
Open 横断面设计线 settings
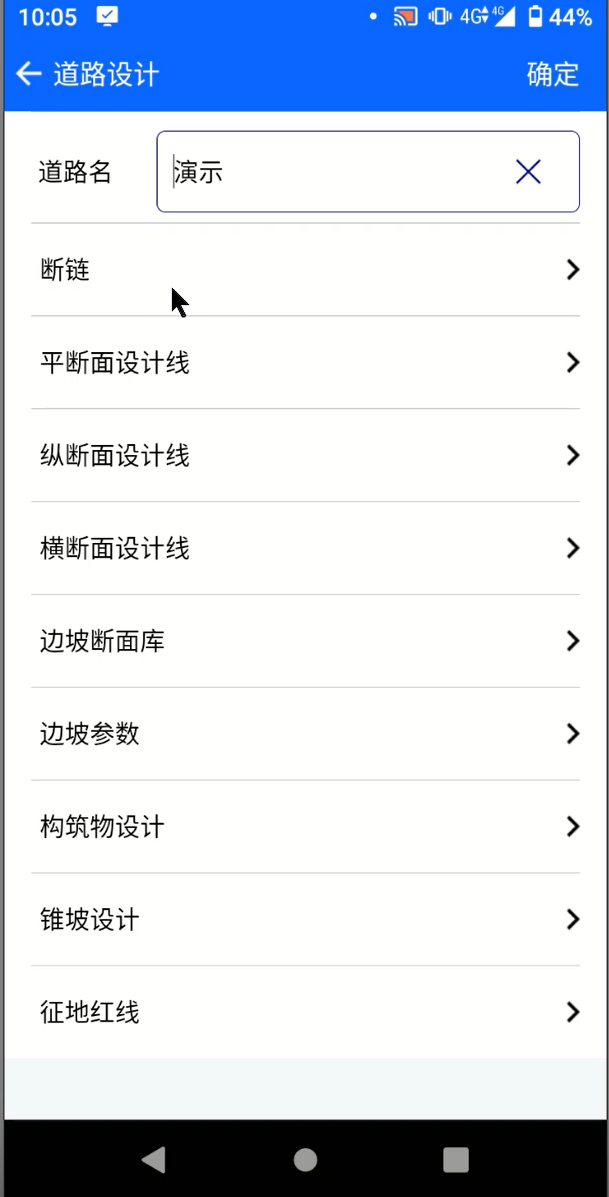point(305,548)
